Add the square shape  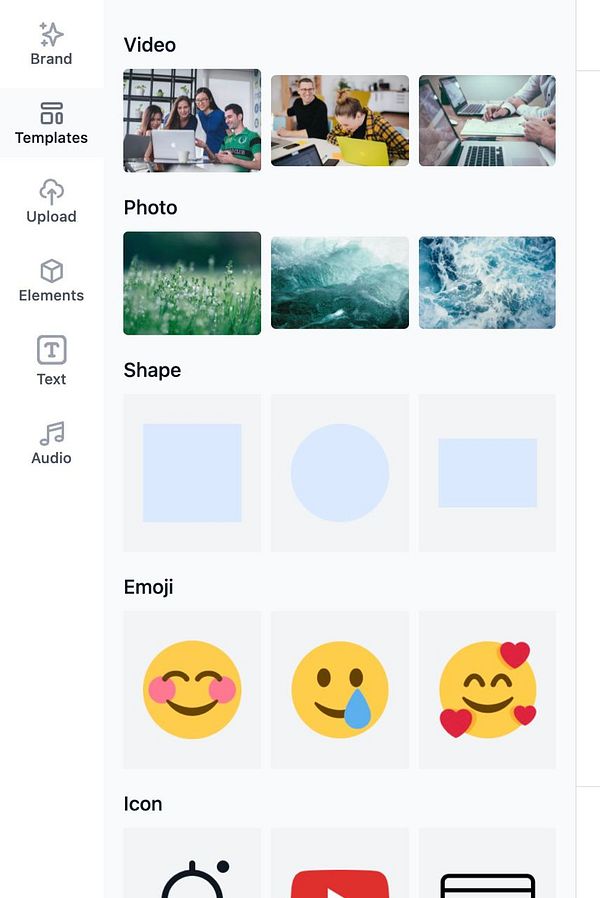pos(192,473)
